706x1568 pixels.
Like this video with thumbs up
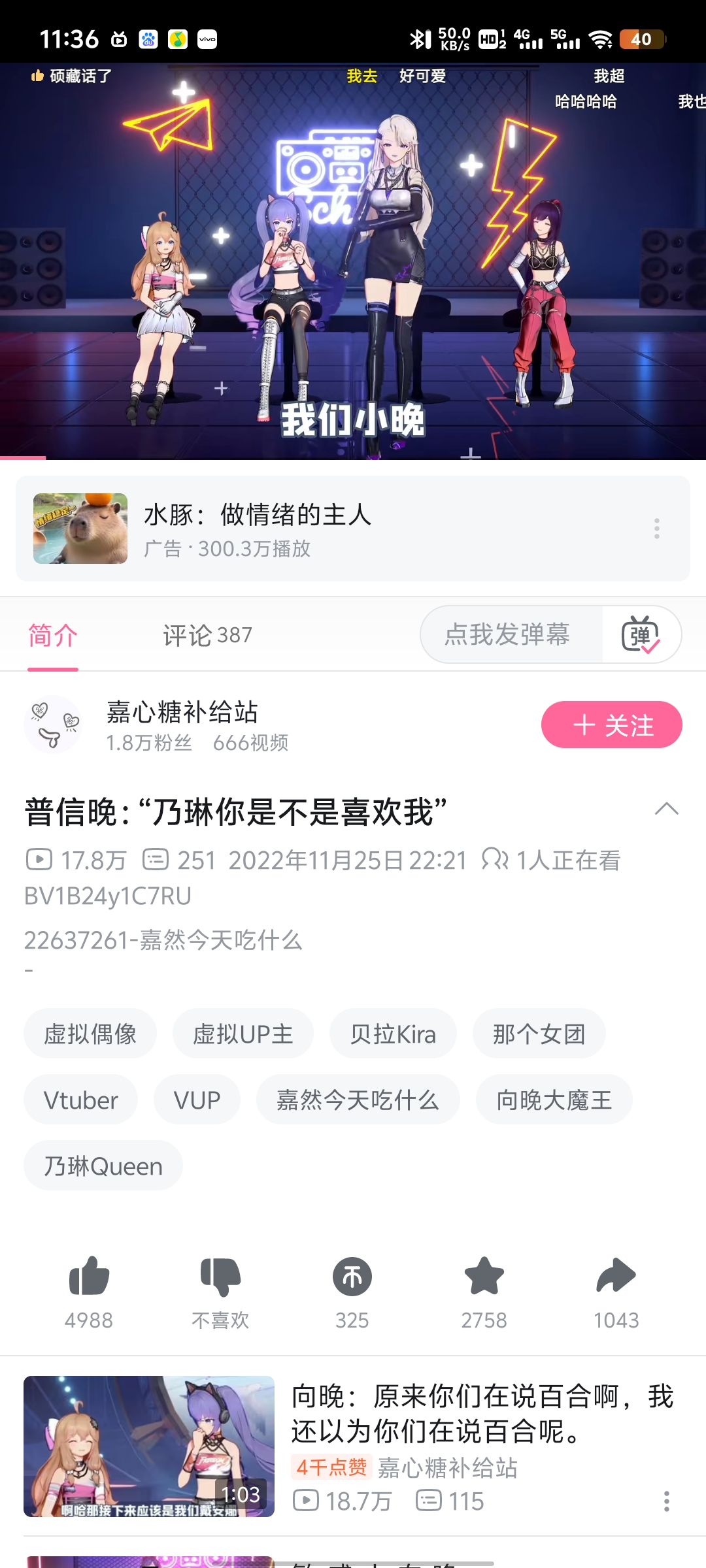[89, 1277]
